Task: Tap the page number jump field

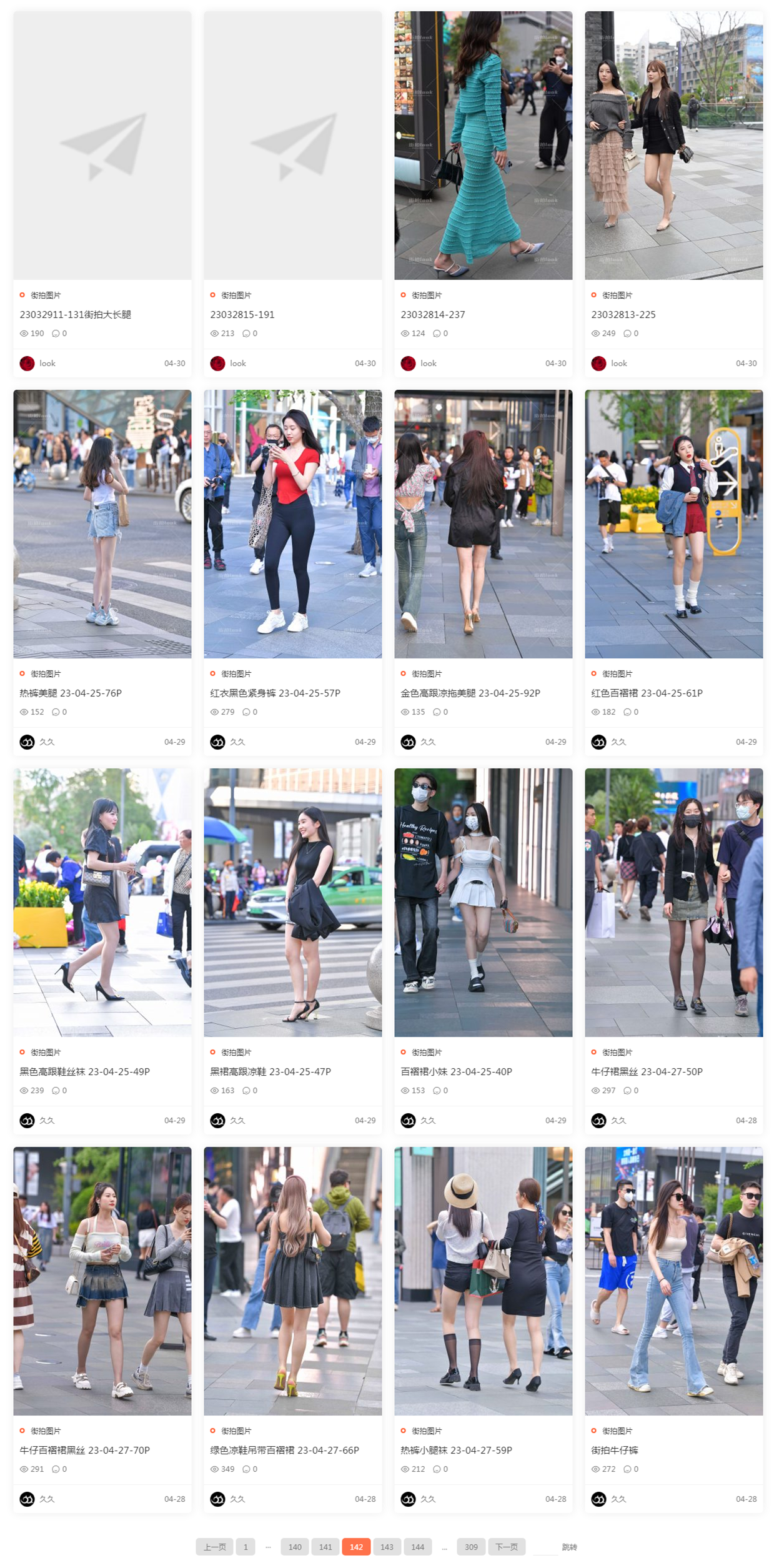Action: click(544, 1547)
